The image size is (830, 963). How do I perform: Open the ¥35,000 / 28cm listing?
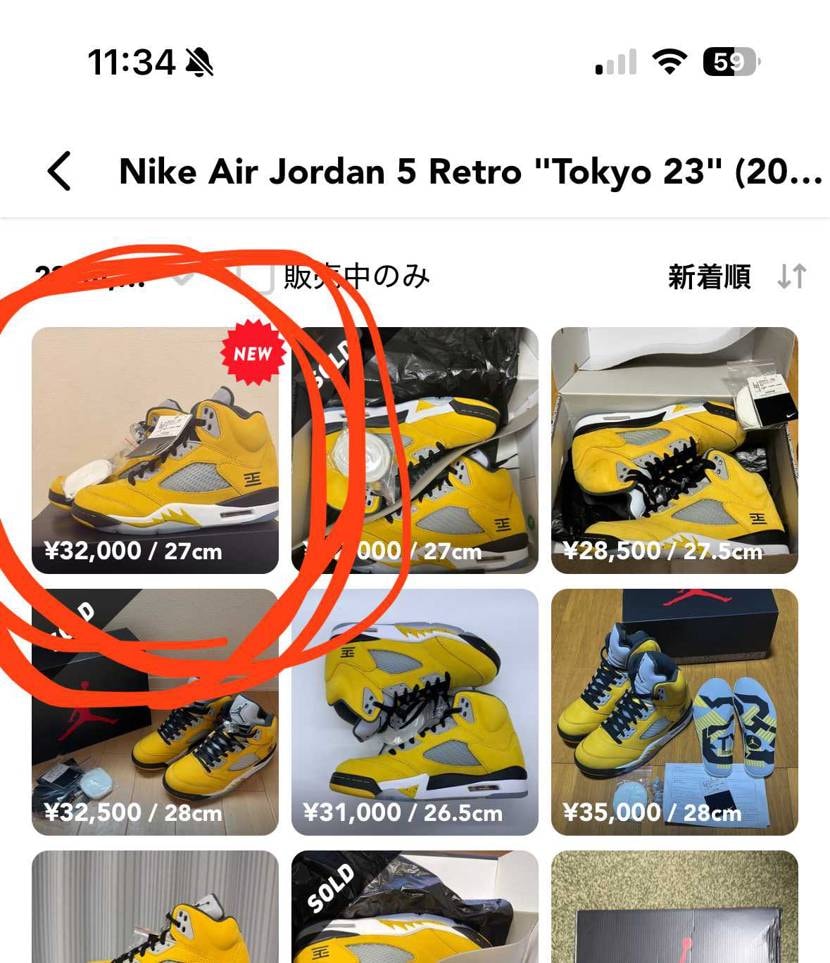coord(674,712)
